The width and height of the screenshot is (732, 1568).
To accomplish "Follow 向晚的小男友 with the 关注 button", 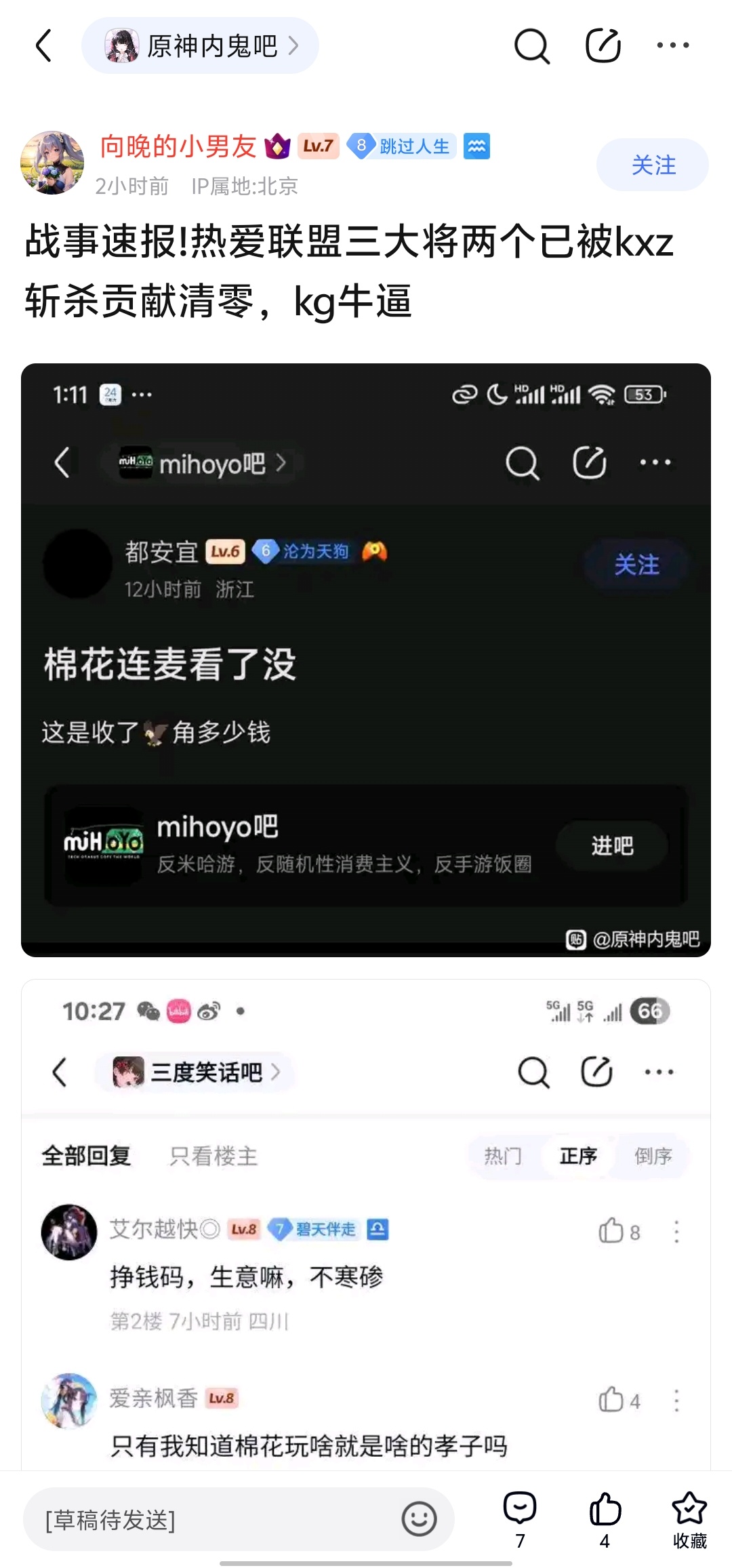I will (x=653, y=165).
